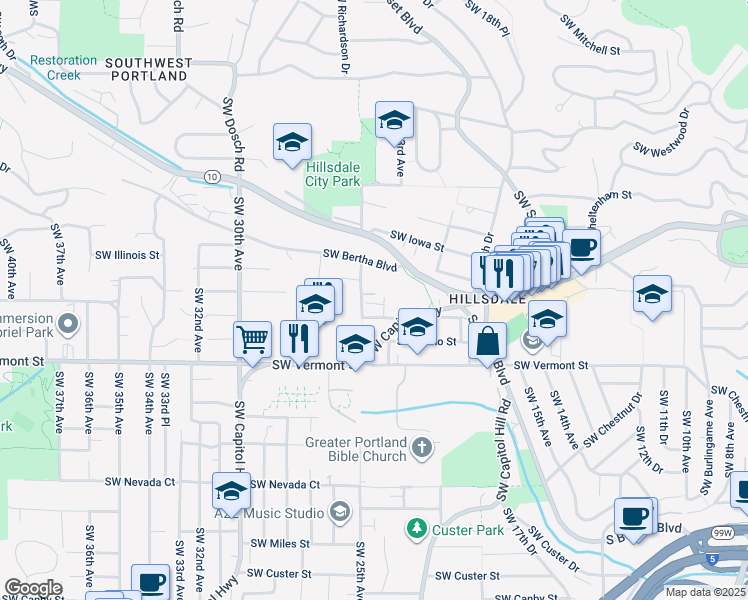
Task: Open the coffee cup marker near SW Cheltenham St
Action: [581, 246]
